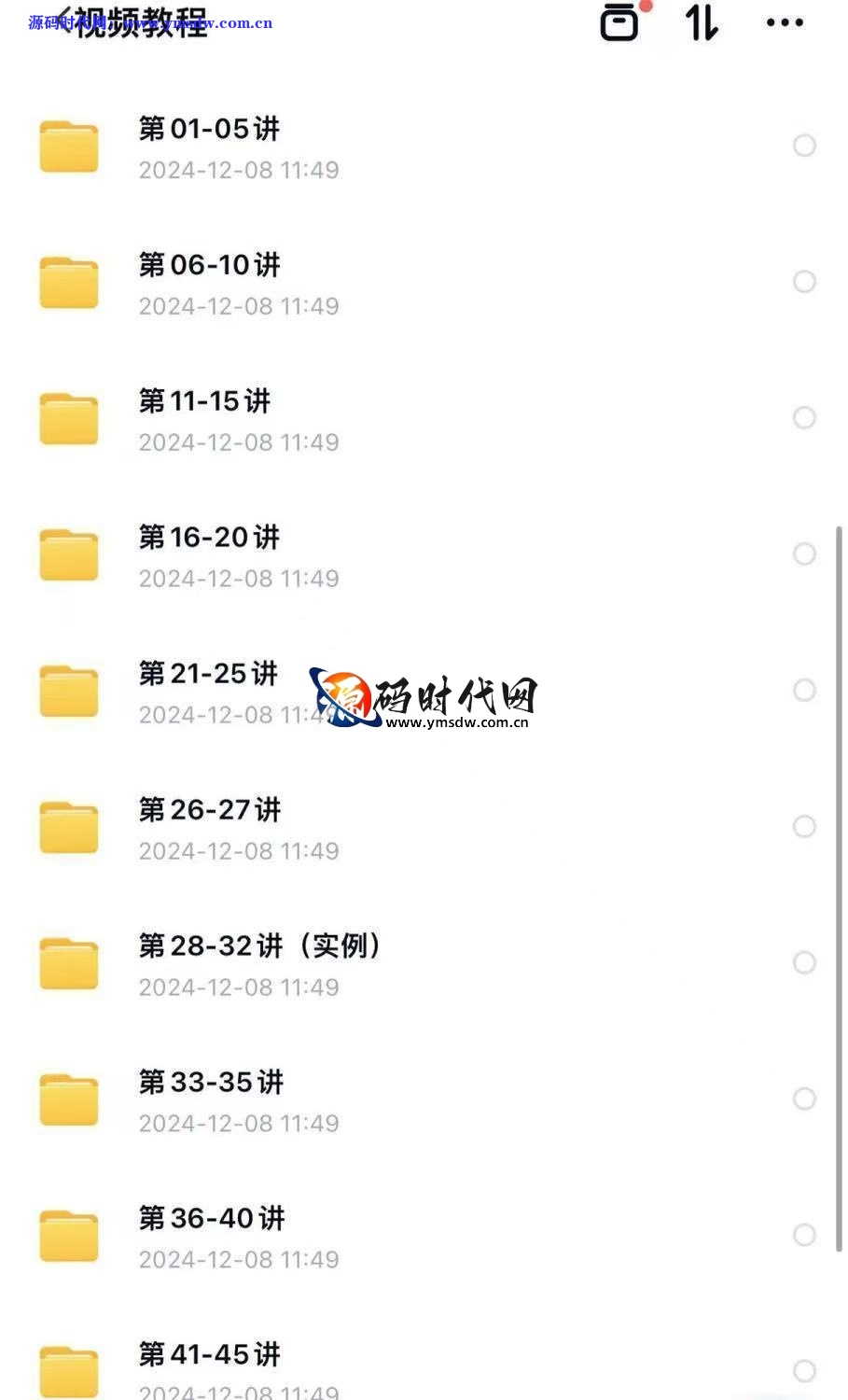The image size is (848, 1400).
Task: Select the 第11-15讲 folder circle
Action: [x=804, y=418]
